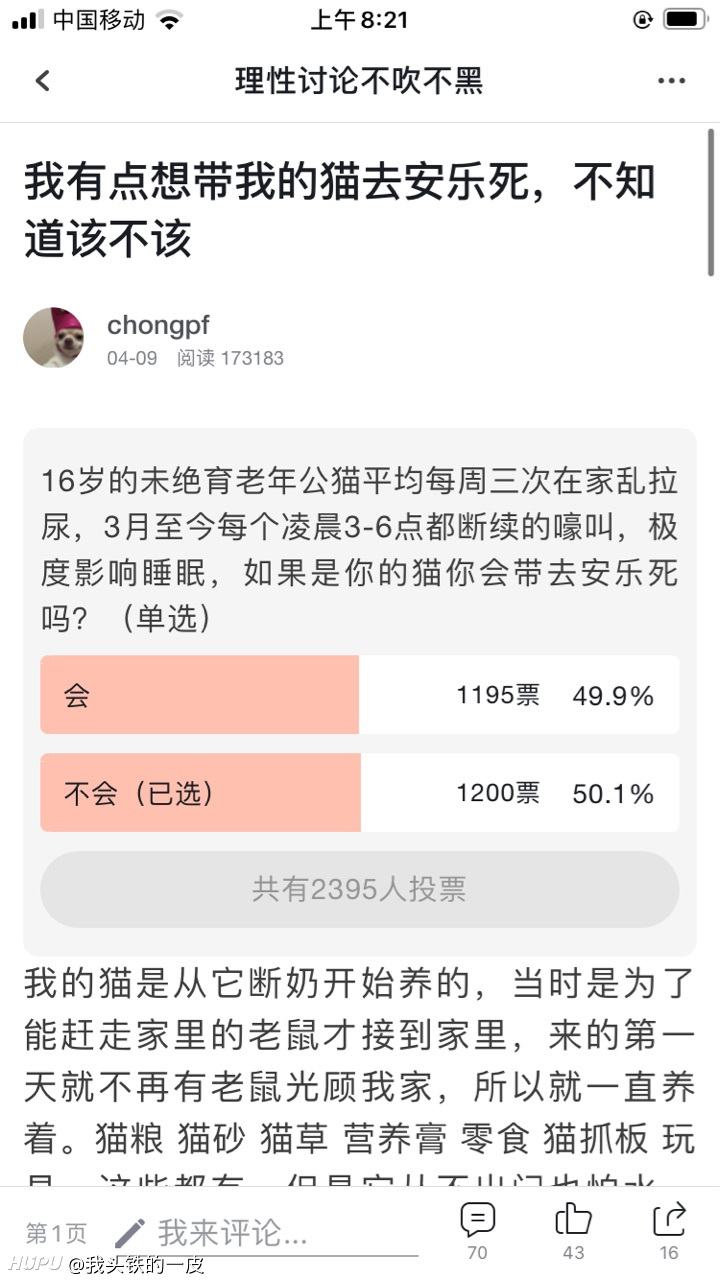Like the post with thumbs-up icon
720x1280 pixels.
[x=573, y=1231]
